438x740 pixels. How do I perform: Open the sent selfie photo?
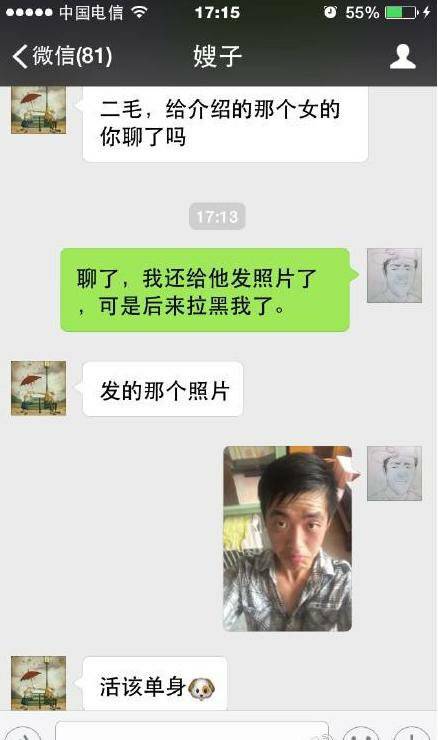point(287,538)
